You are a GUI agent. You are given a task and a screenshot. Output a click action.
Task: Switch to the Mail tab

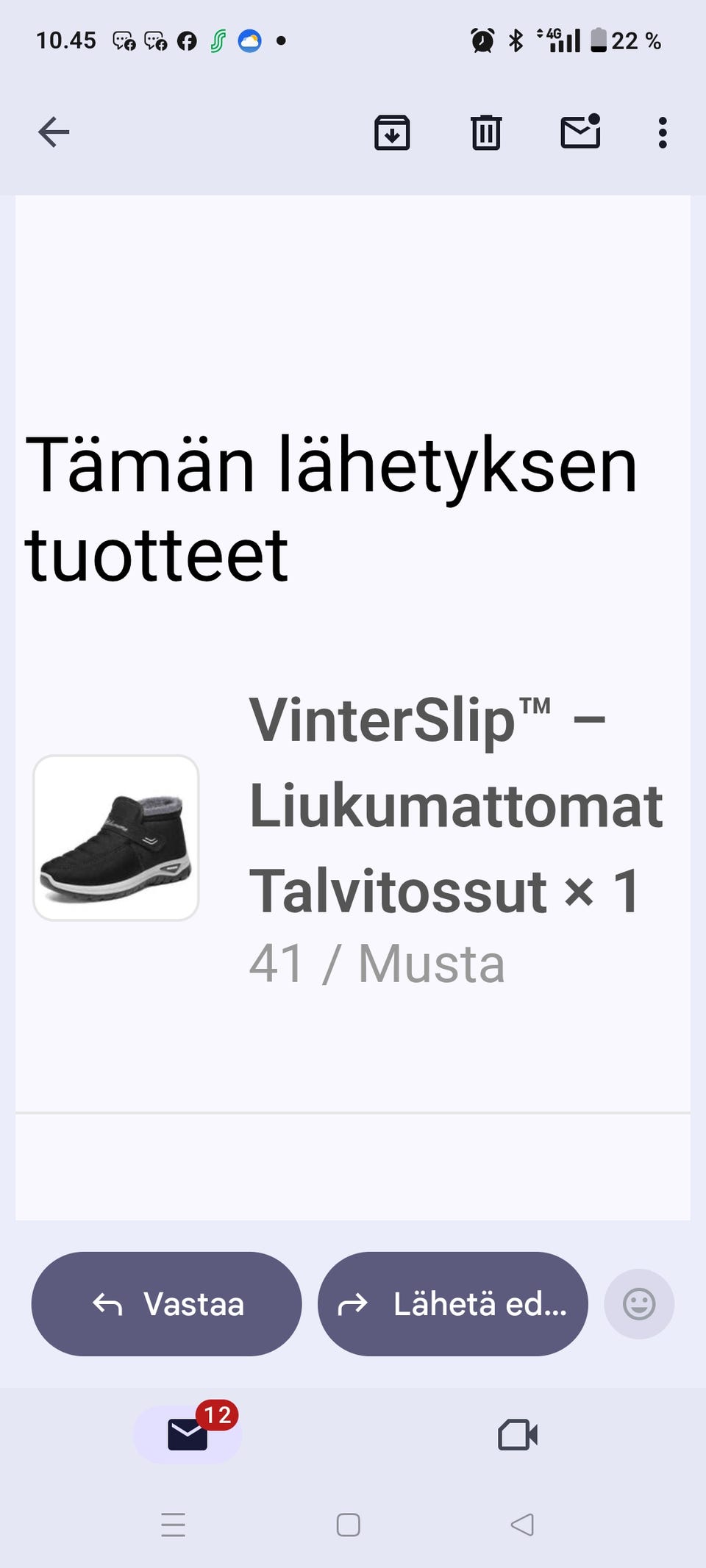[x=188, y=1434]
